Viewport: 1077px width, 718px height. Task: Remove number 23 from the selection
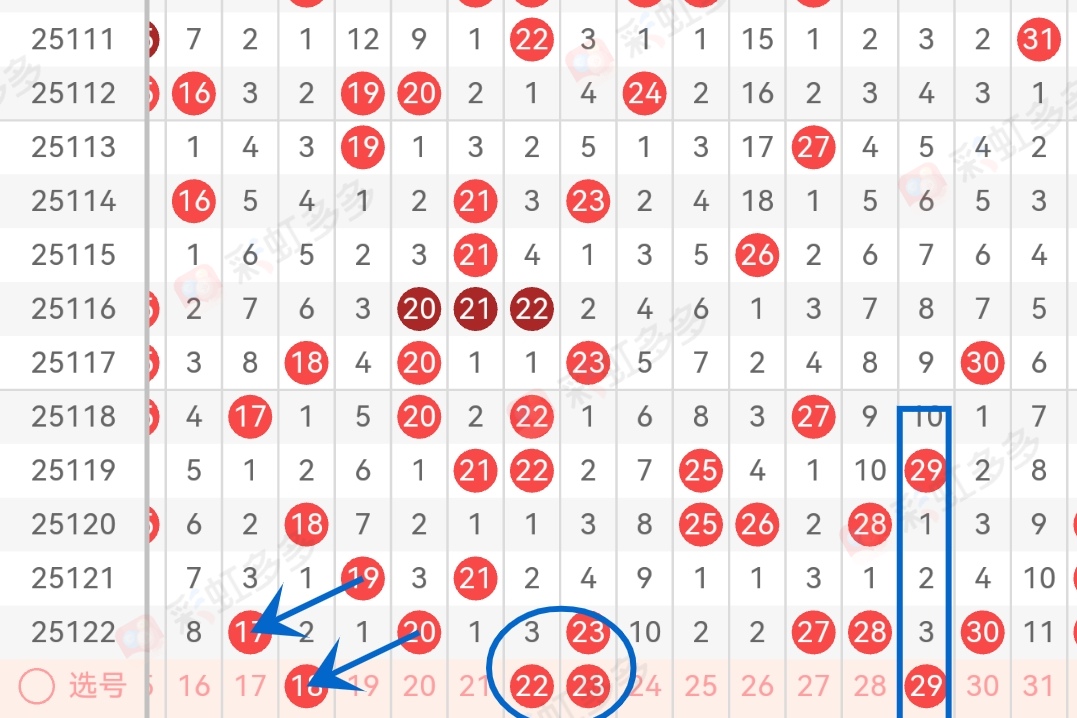588,686
